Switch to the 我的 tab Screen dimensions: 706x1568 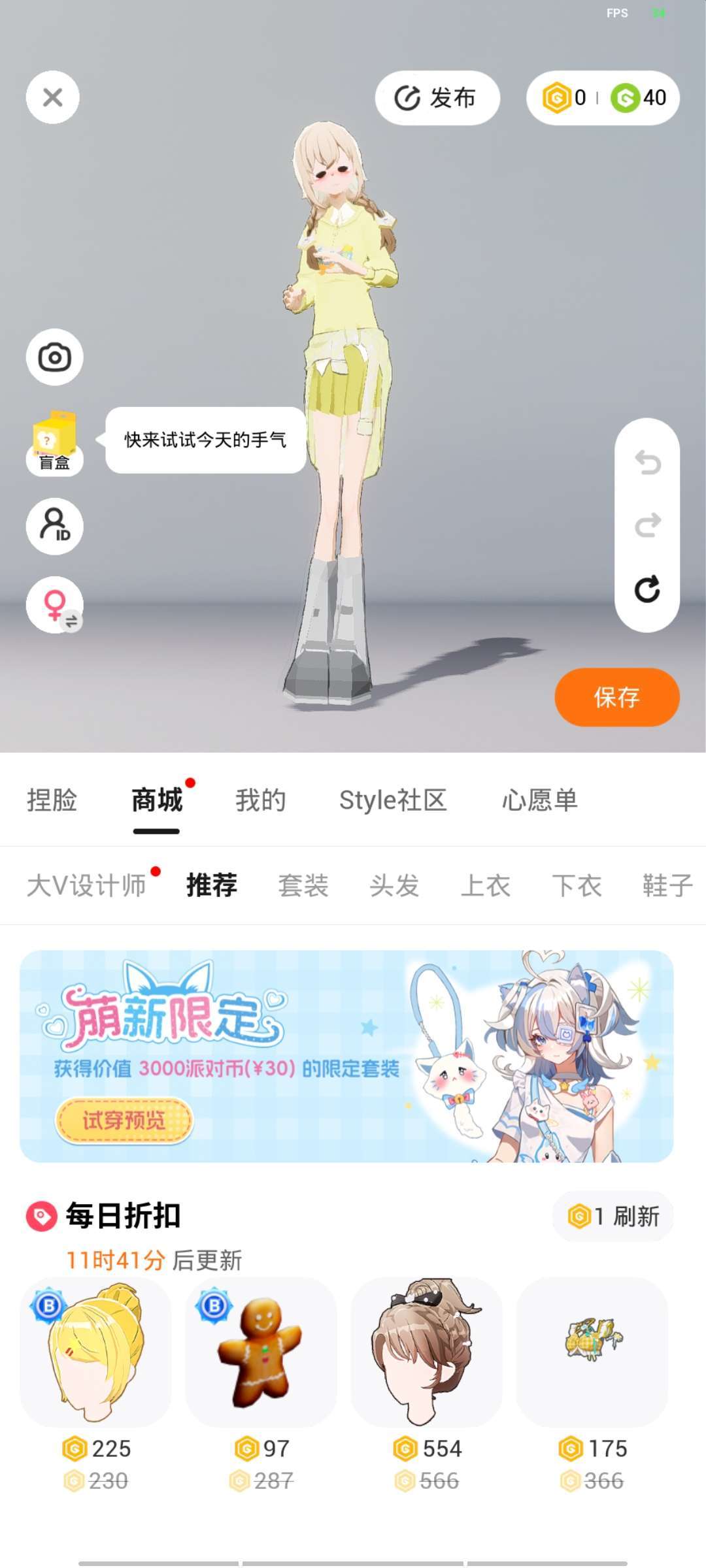point(261,800)
